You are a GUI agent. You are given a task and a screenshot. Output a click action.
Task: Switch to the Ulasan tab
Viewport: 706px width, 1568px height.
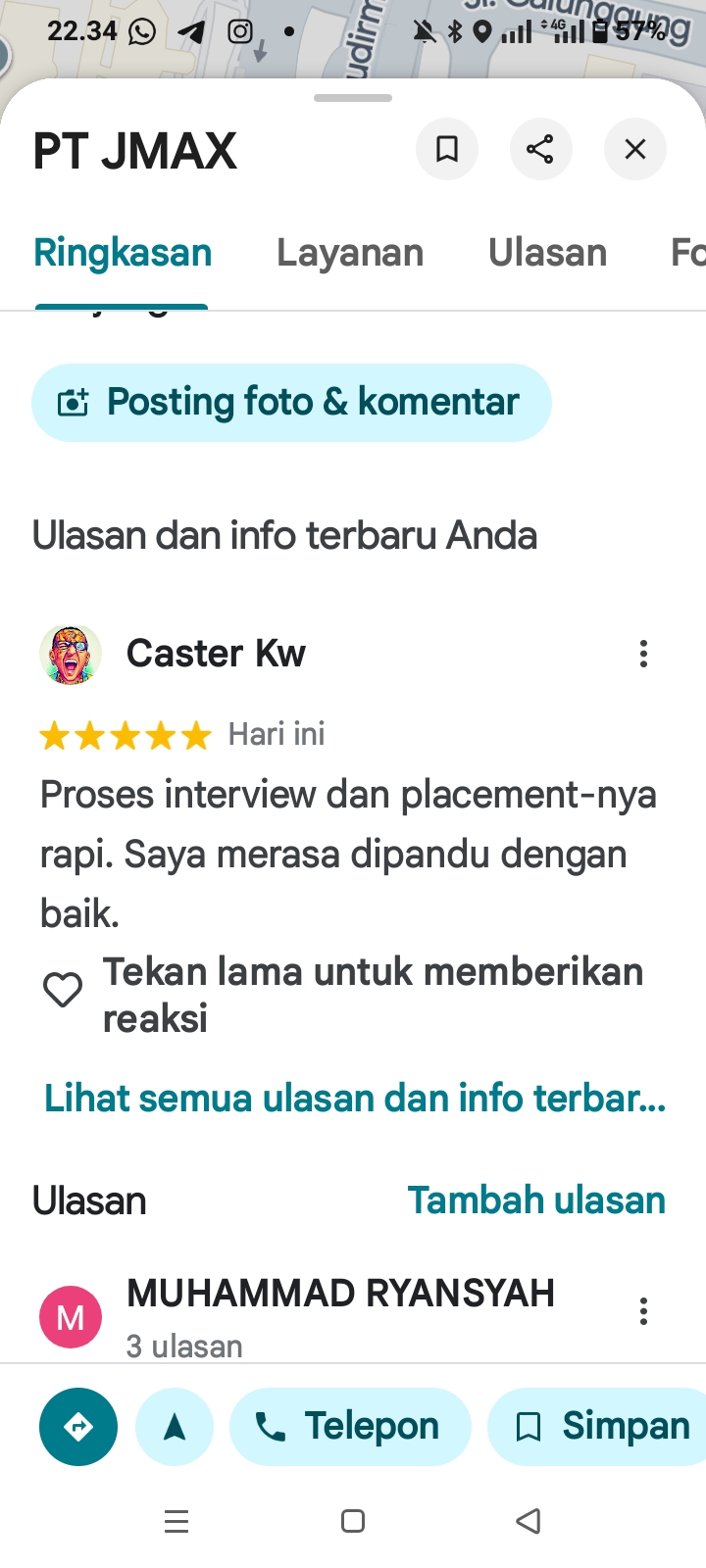pyautogui.click(x=547, y=253)
